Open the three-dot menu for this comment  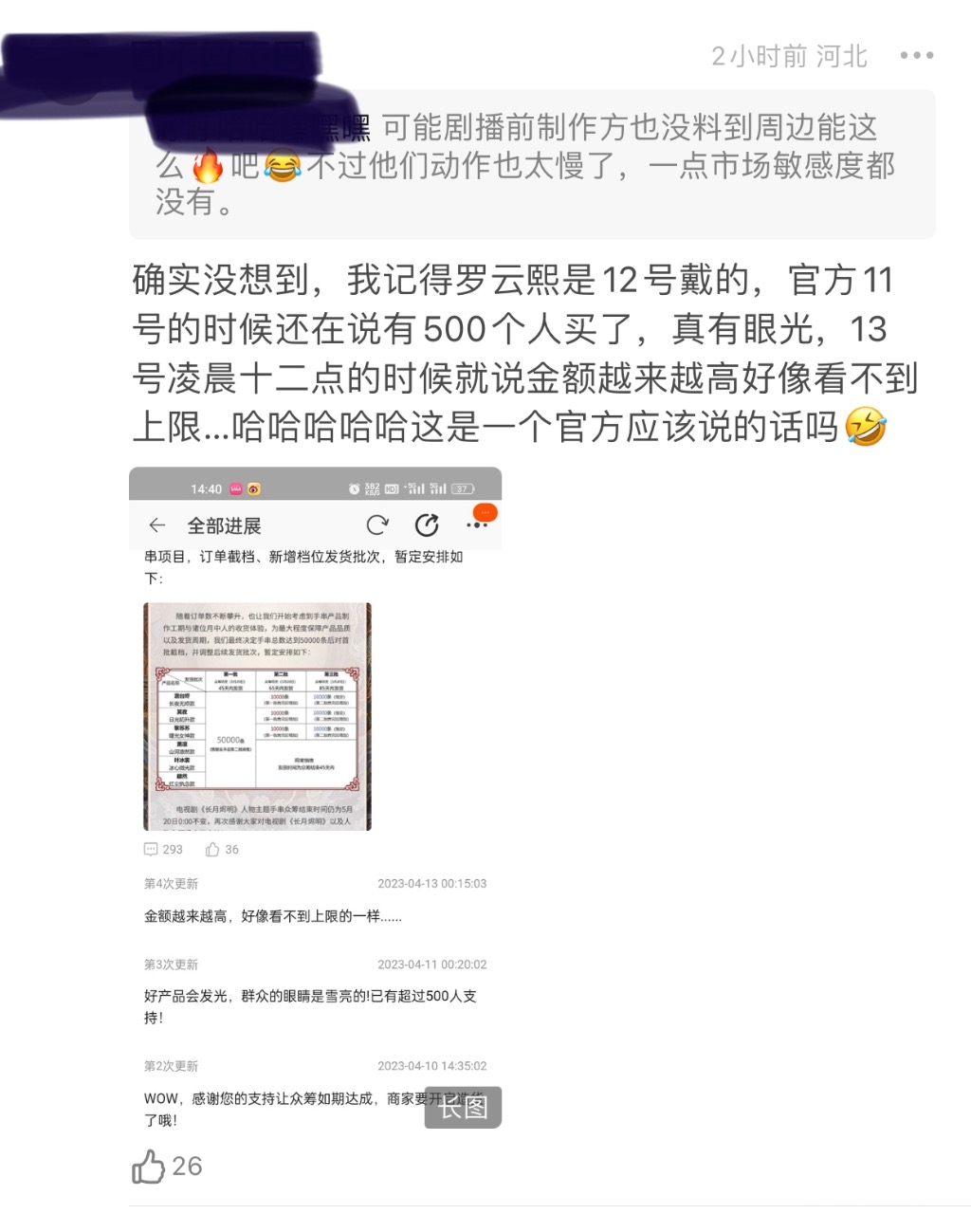click(916, 56)
